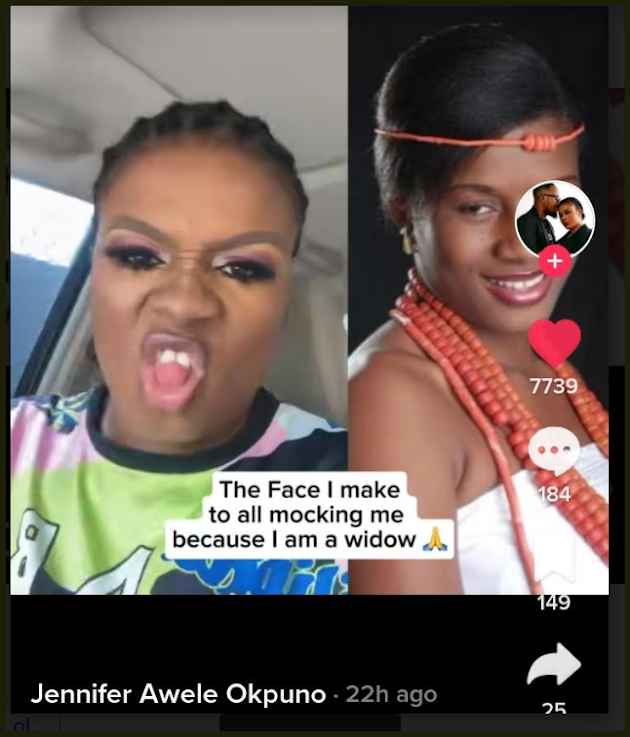Like this video with the heart
The height and width of the screenshot is (737, 630).
[x=554, y=343]
